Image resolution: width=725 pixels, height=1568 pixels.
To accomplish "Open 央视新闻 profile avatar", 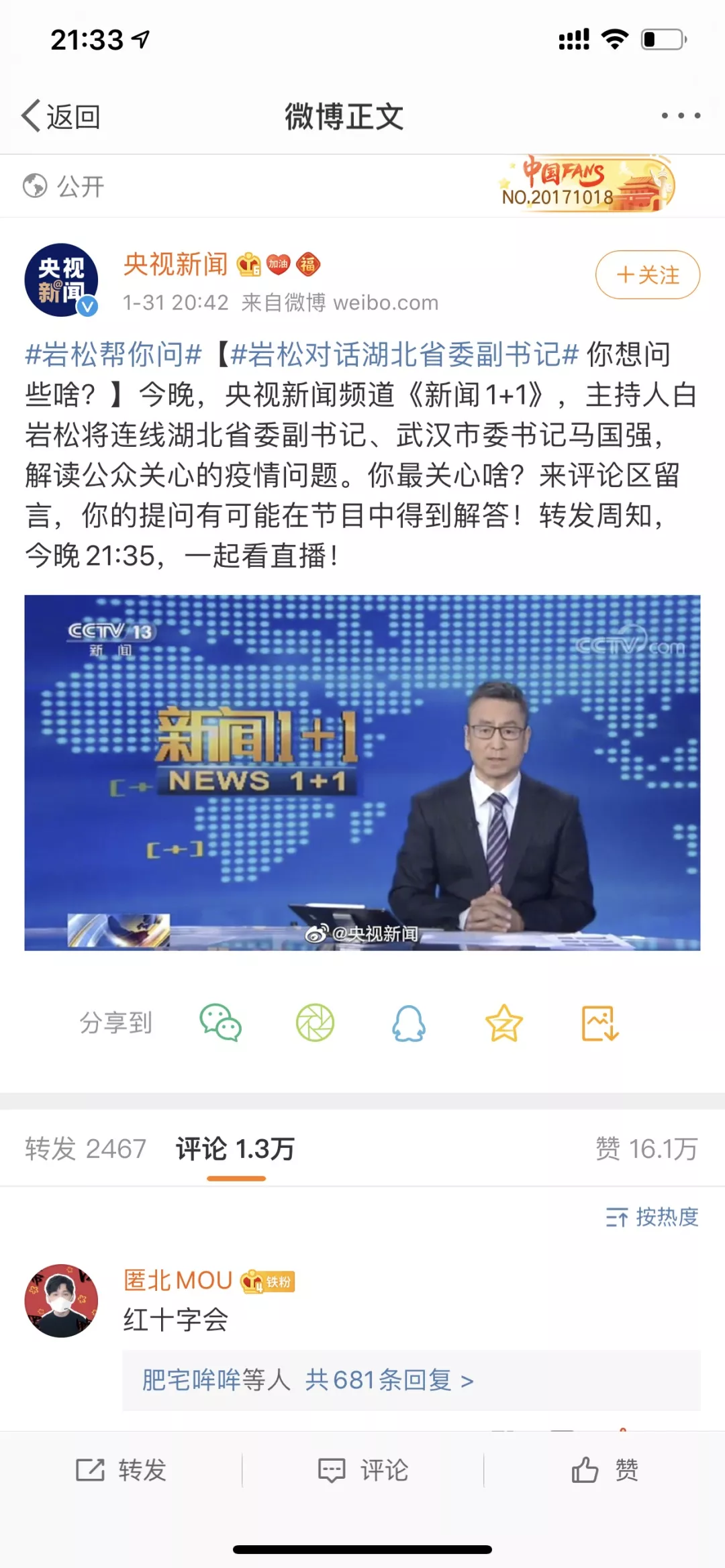I will (61, 280).
